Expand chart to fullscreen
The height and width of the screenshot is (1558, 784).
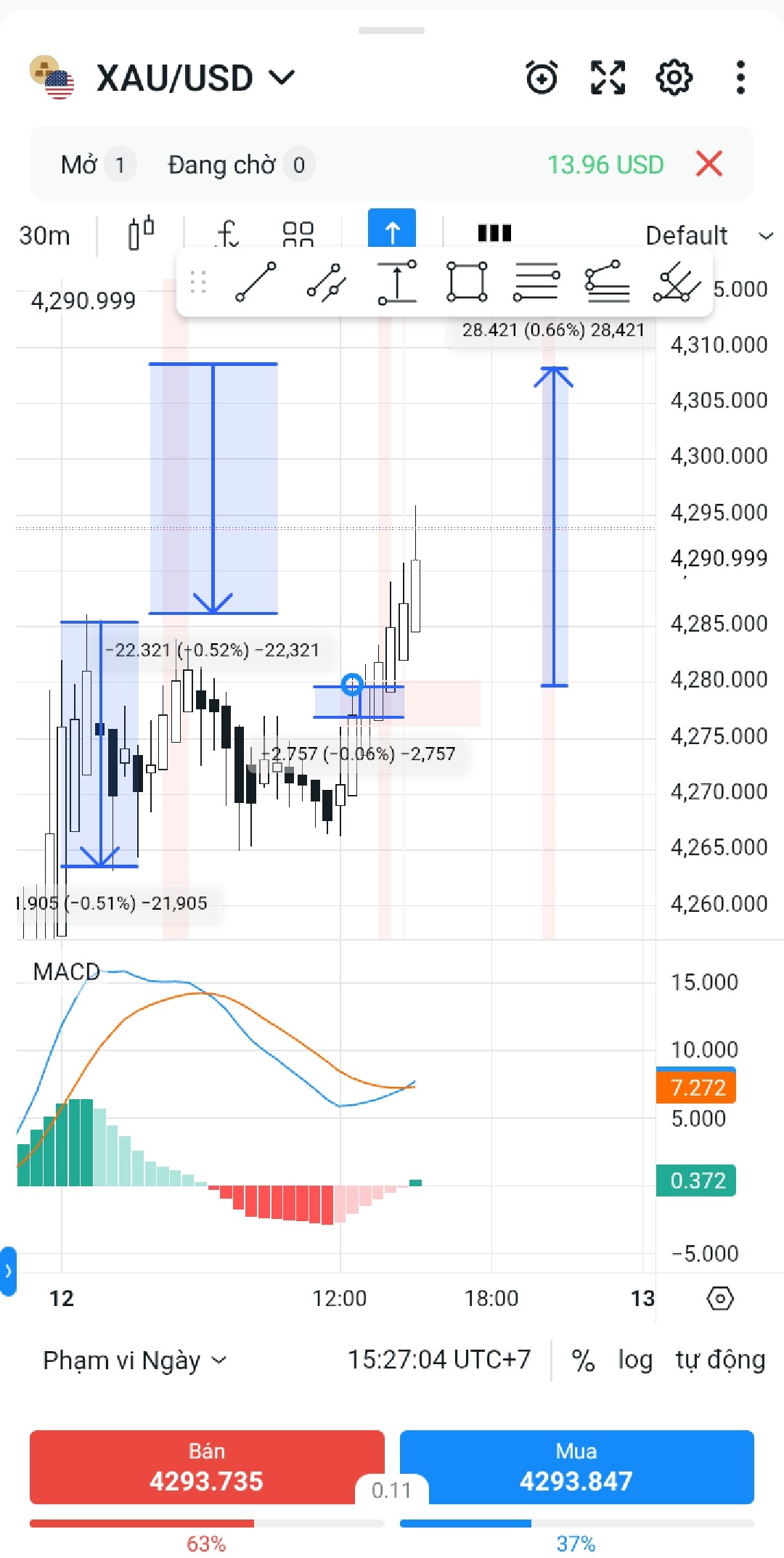608,78
